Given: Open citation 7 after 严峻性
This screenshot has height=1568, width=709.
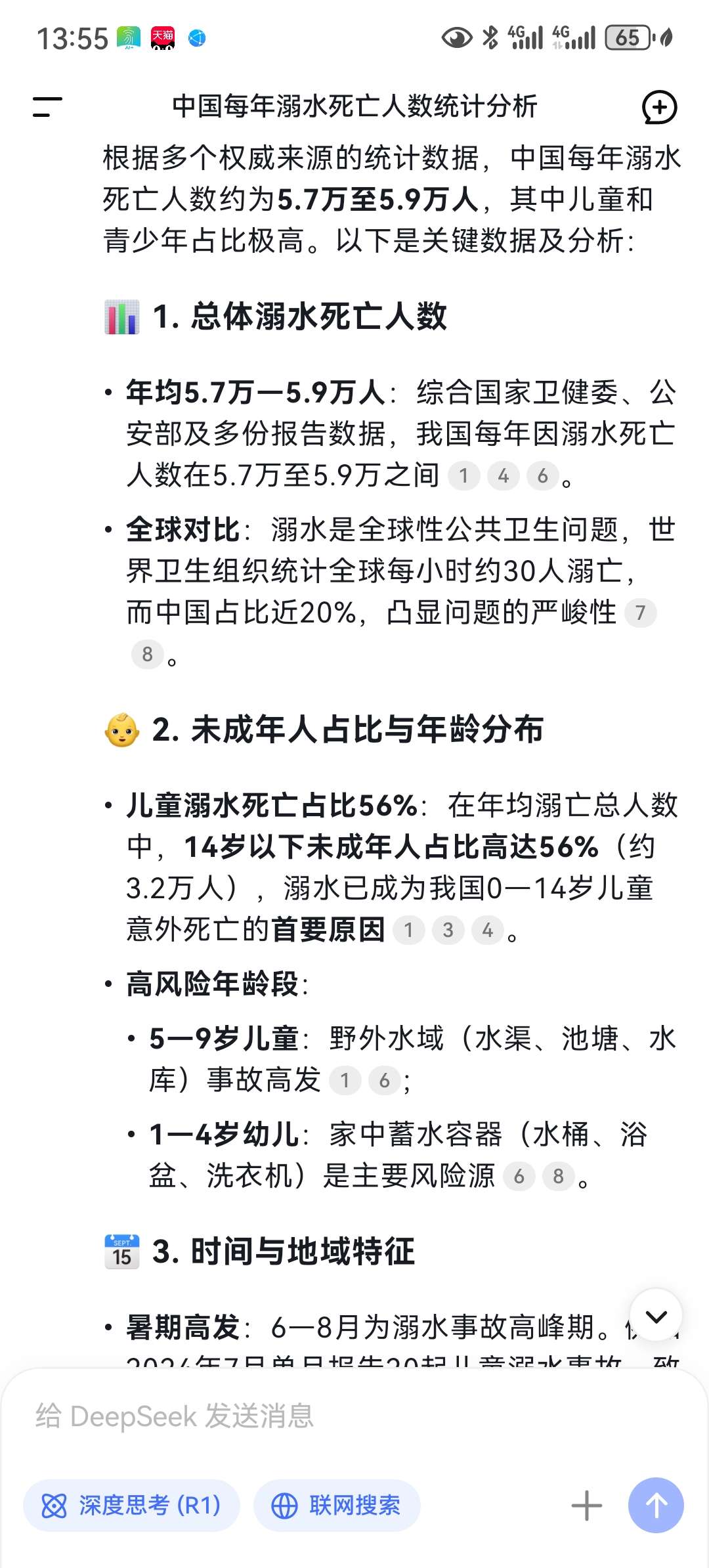Looking at the screenshot, I should 641,613.
